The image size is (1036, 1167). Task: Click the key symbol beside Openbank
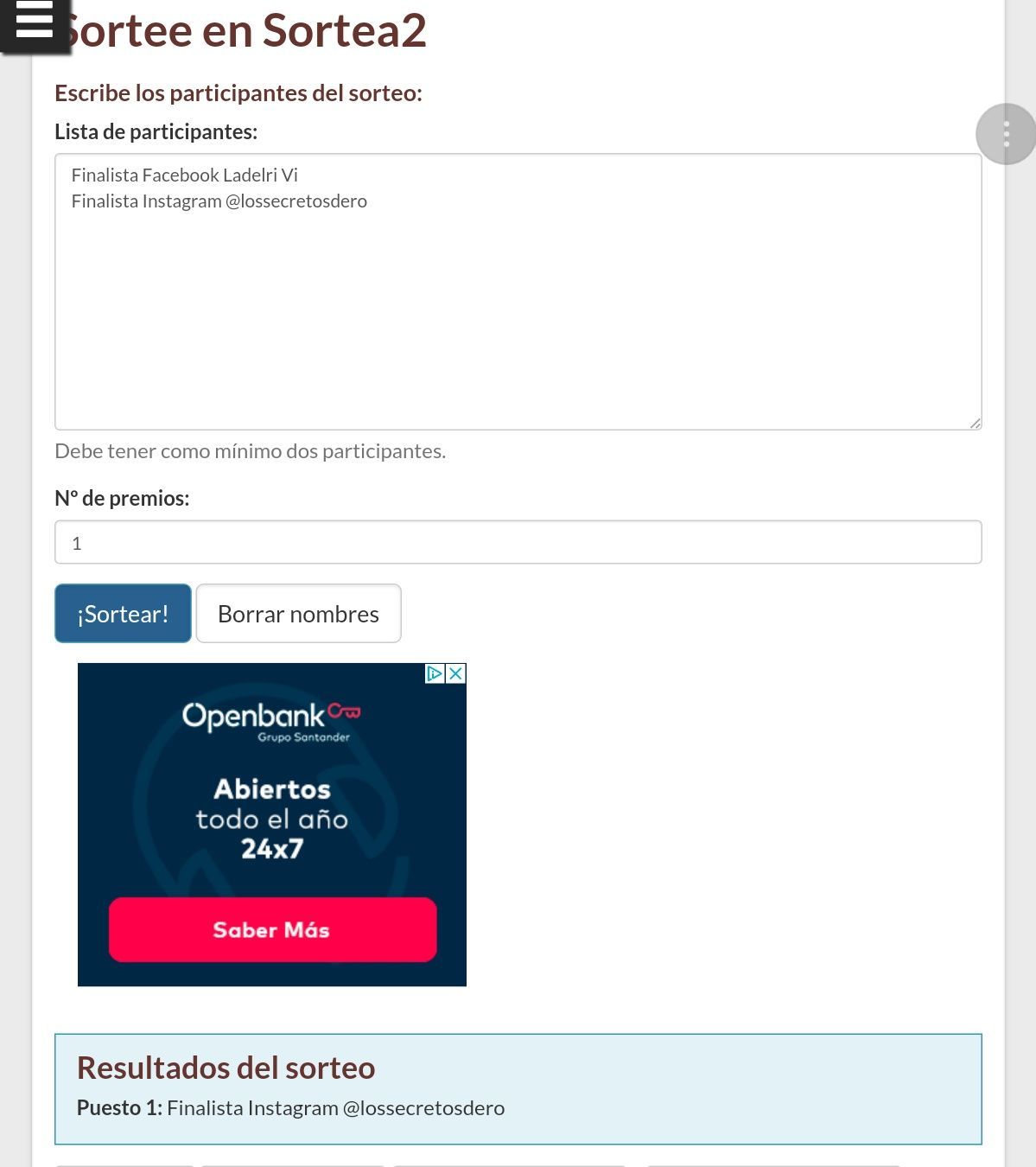point(346,712)
